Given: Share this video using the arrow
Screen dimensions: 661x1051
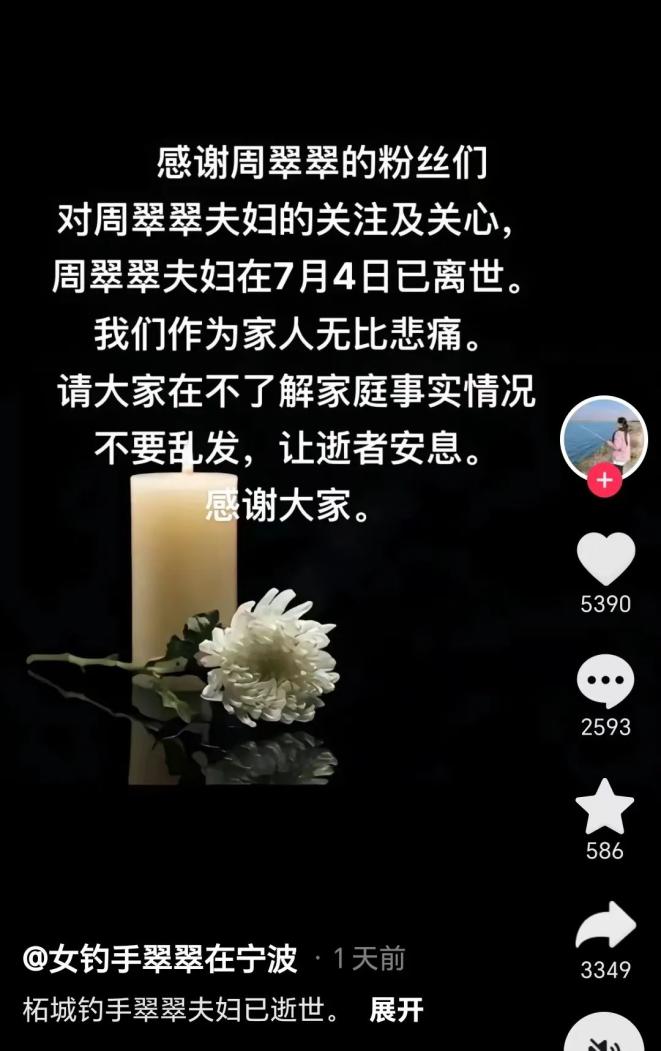Looking at the screenshot, I should (606, 927).
